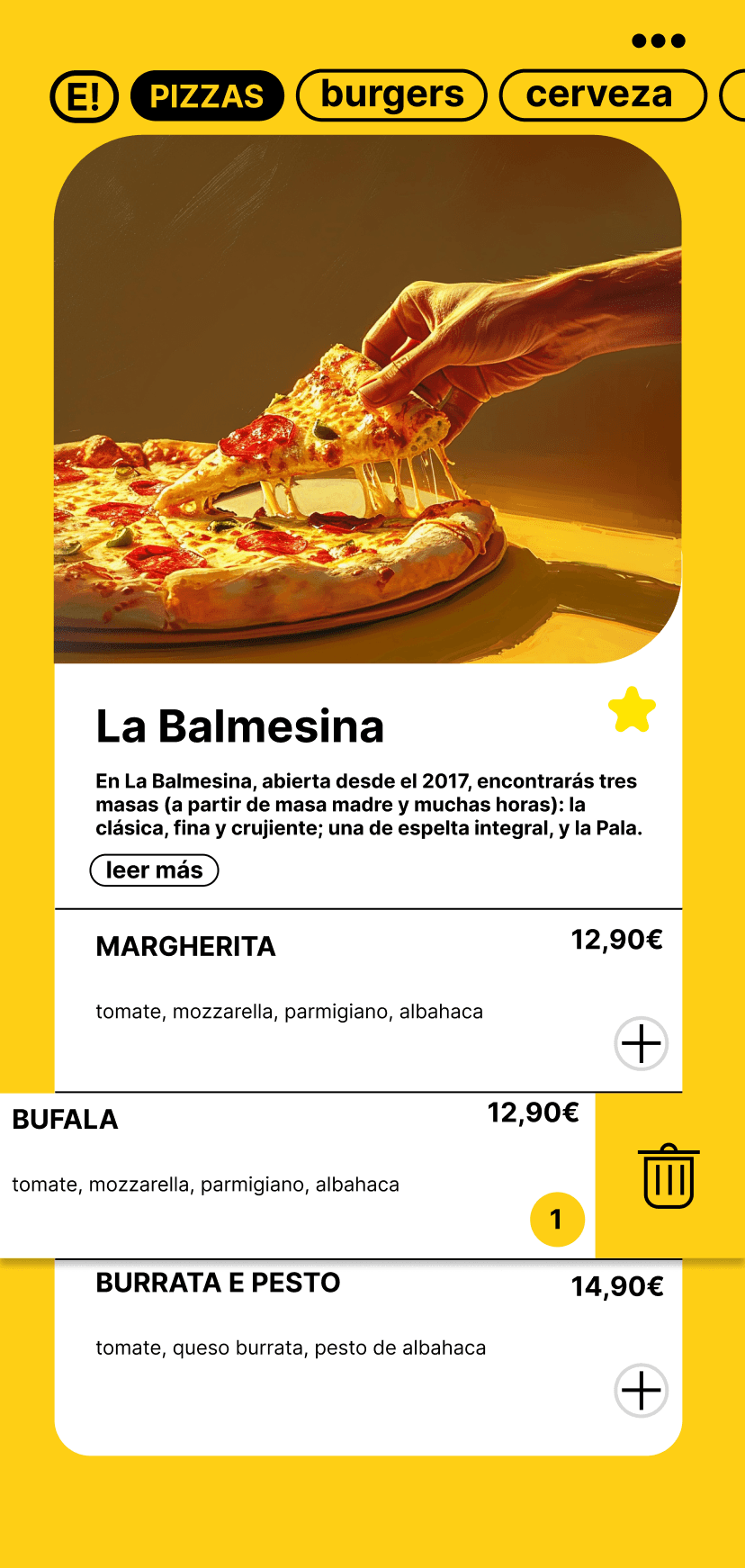Tap the Bufala quantity badge
This screenshot has width=745, height=1568.
point(557,1220)
